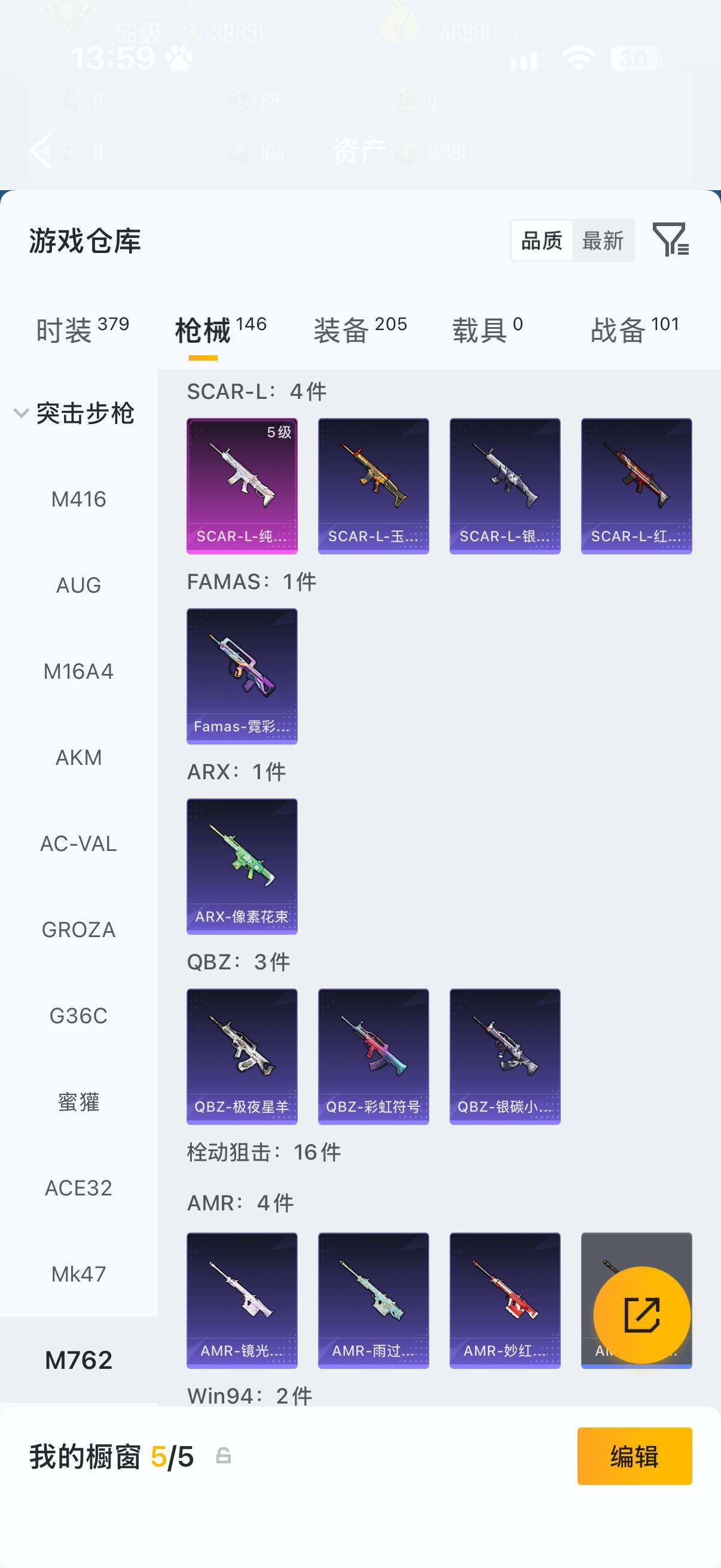Open the level 5 SCAR-L-纯 skin
The image size is (721, 1568).
242,486
